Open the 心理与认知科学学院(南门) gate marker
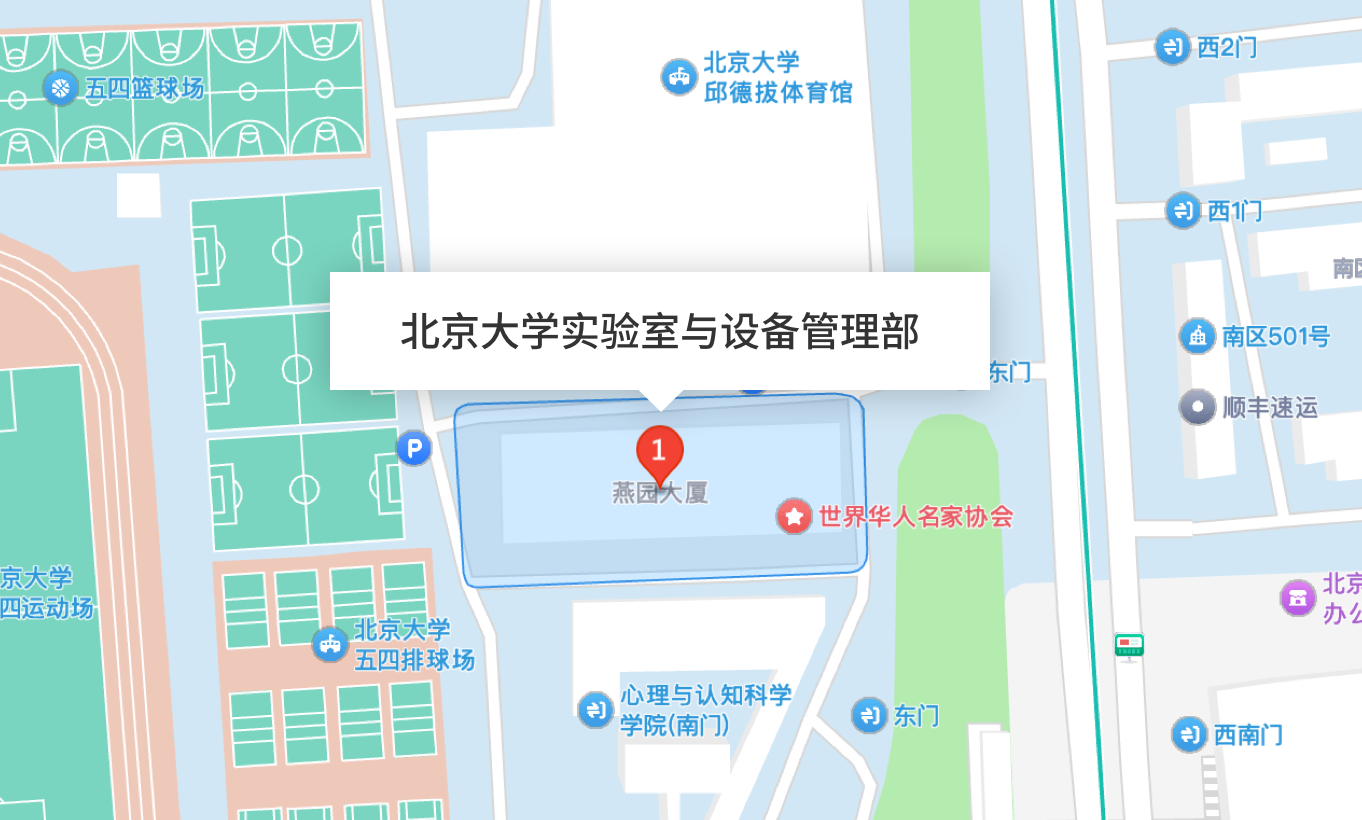This screenshot has height=820, width=1362. tap(596, 709)
